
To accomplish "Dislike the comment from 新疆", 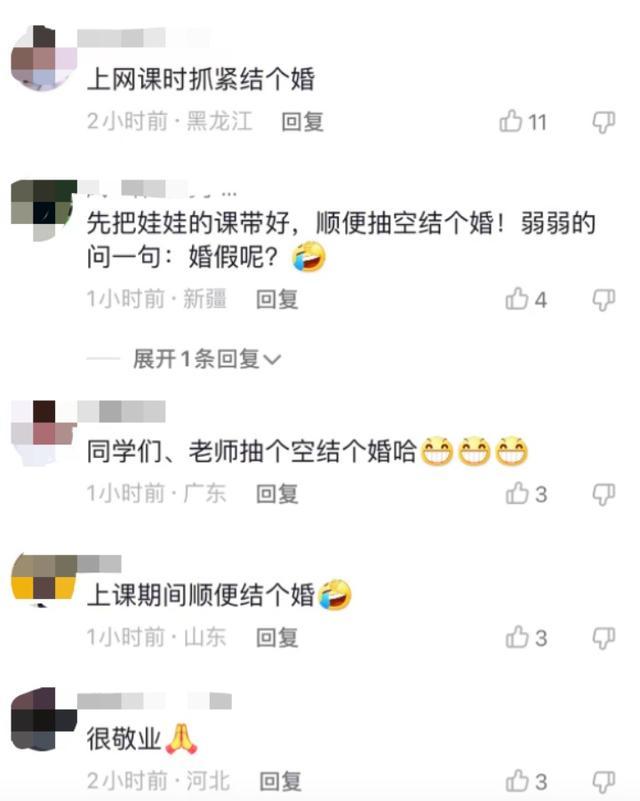I will tap(603, 298).
